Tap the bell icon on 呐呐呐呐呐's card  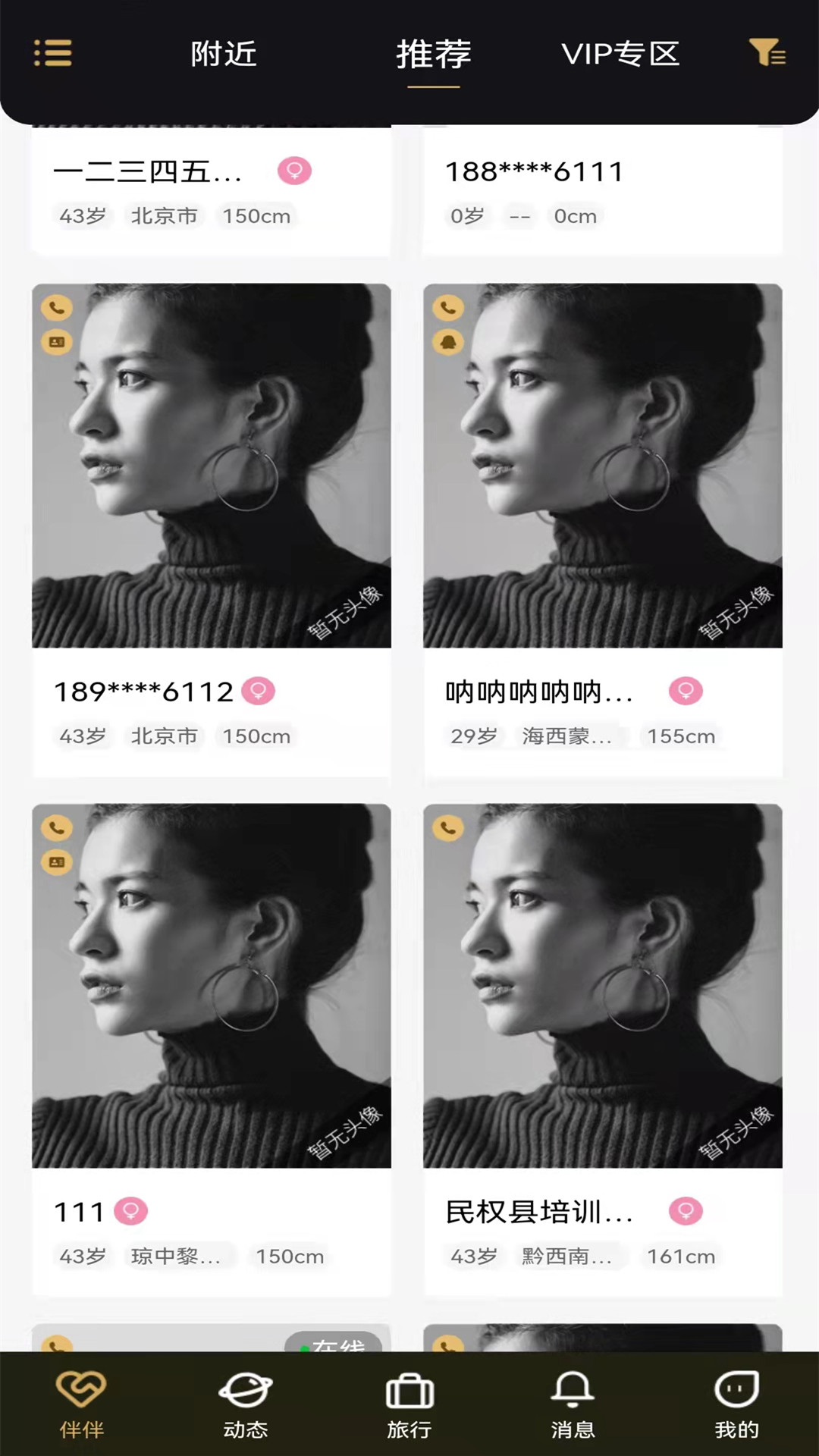tap(448, 343)
